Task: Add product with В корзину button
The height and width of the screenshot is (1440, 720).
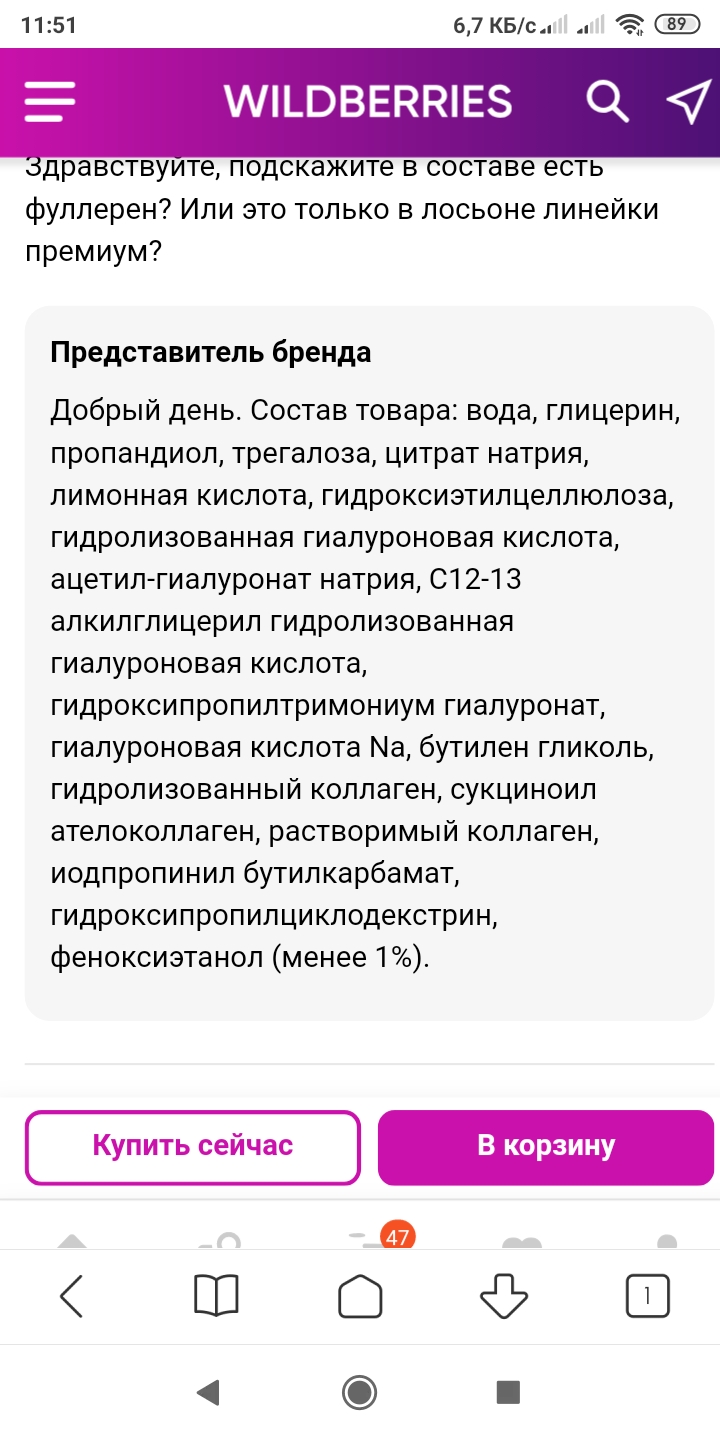Action: pos(546,1147)
